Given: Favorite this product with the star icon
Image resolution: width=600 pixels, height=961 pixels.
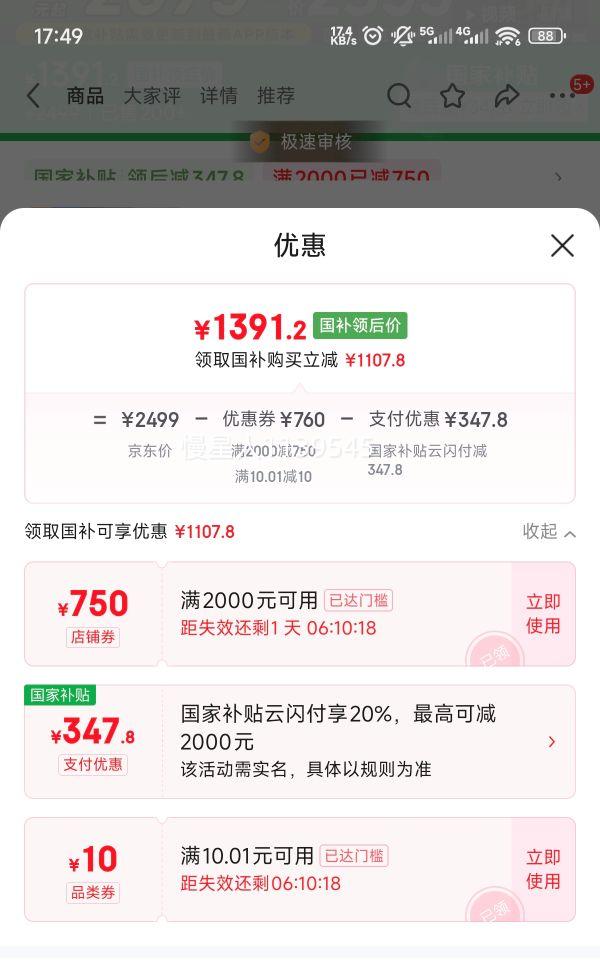Looking at the screenshot, I should click(453, 96).
